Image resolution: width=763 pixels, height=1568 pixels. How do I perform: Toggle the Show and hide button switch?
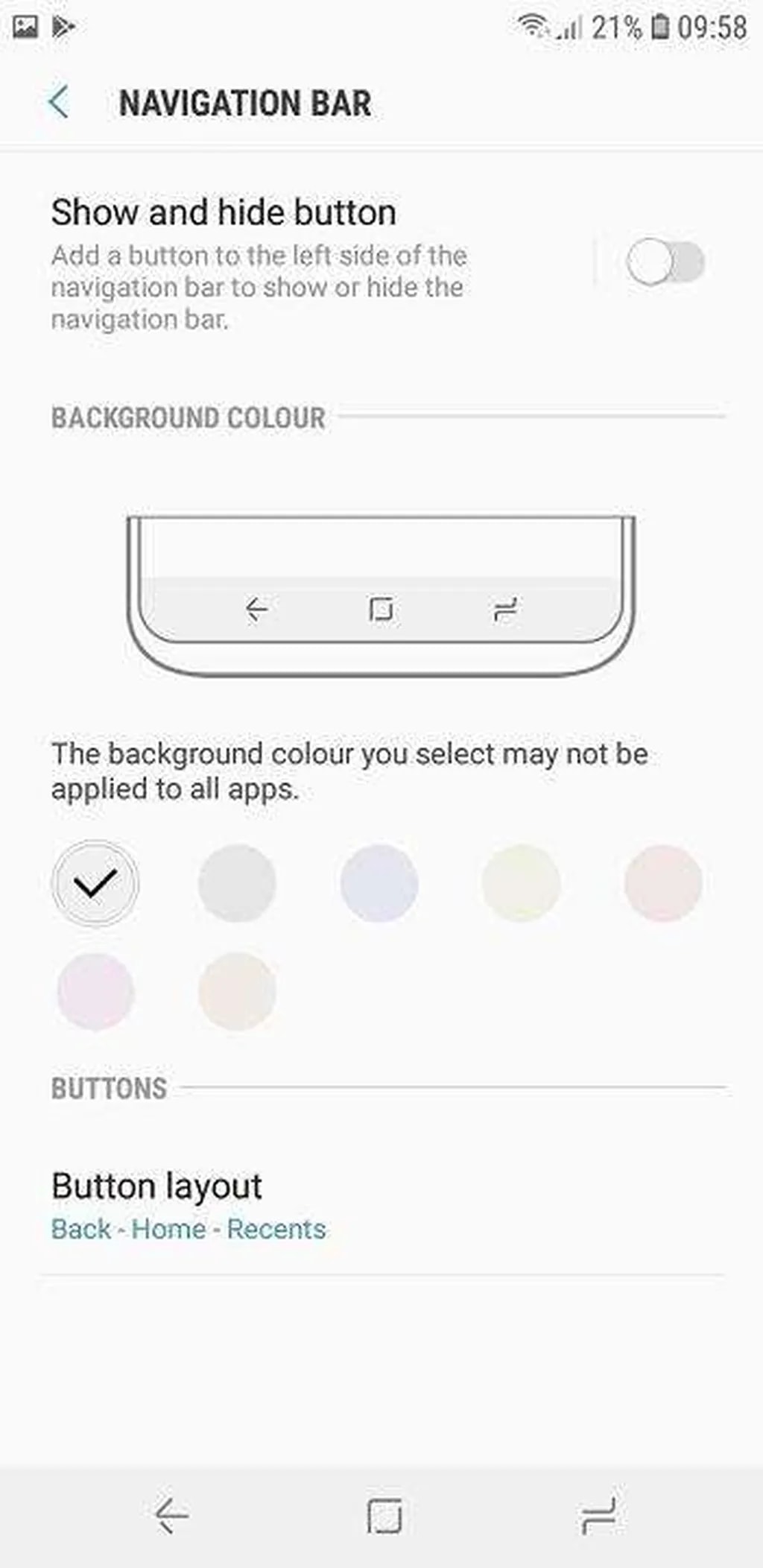pos(665,262)
